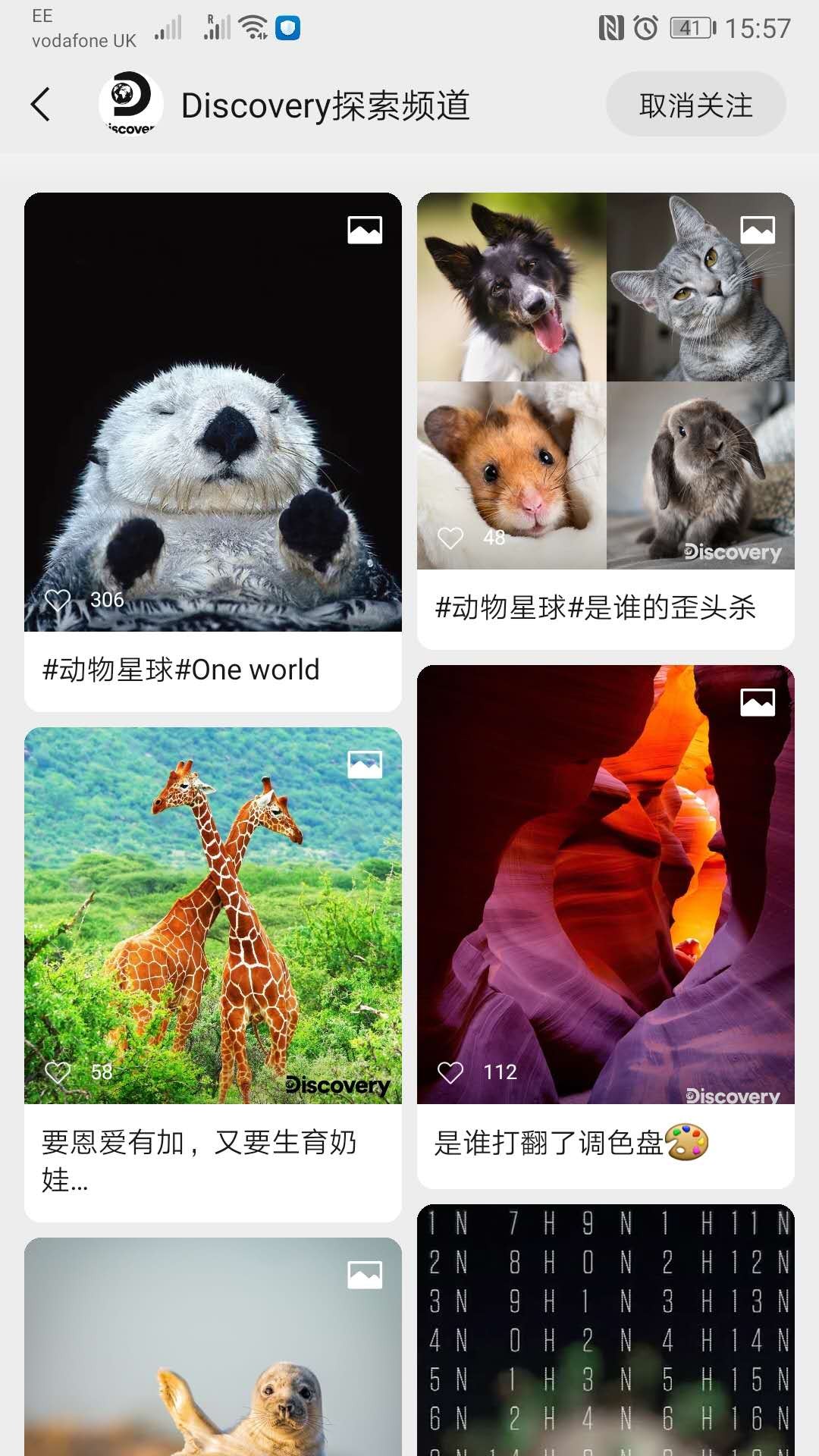
Task: Open the post with numbers and letters grid
Action: 605,1335
